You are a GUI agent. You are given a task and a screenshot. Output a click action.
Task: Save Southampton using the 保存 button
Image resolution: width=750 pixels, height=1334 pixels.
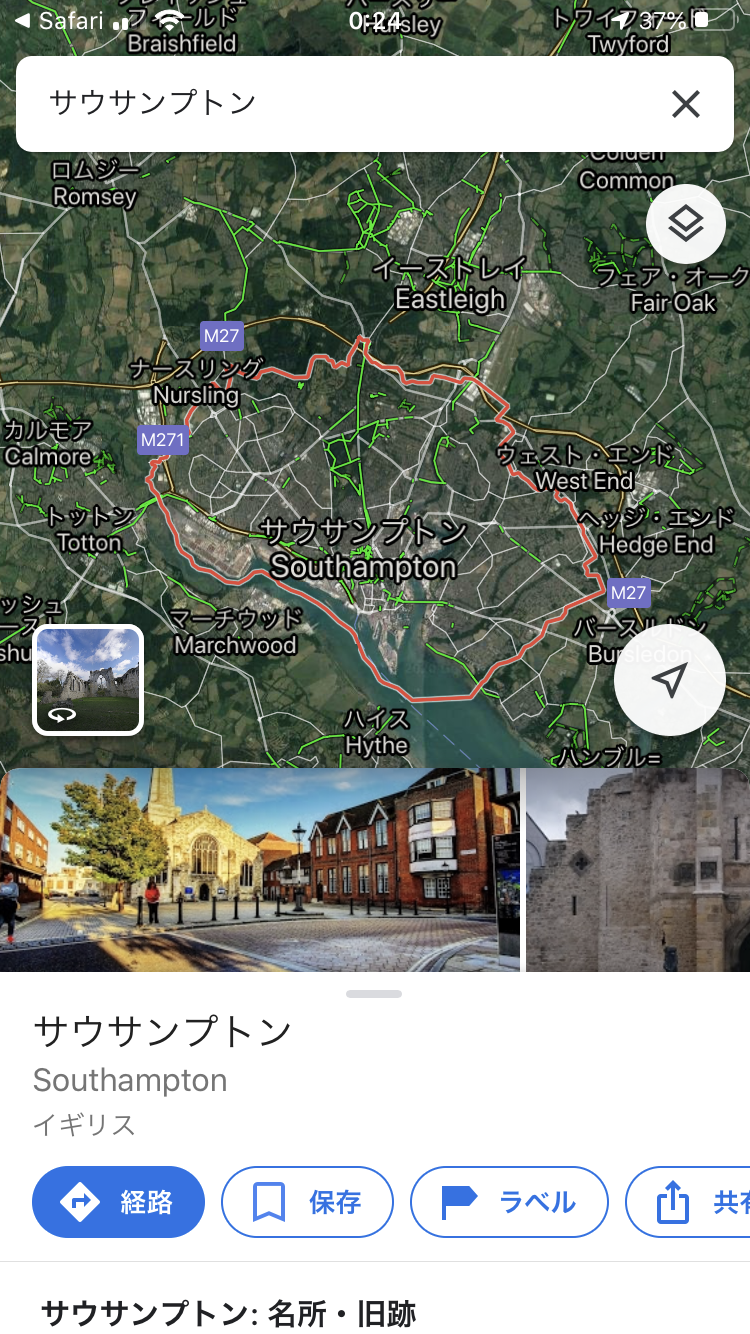pyautogui.click(x=307, y=1202)
